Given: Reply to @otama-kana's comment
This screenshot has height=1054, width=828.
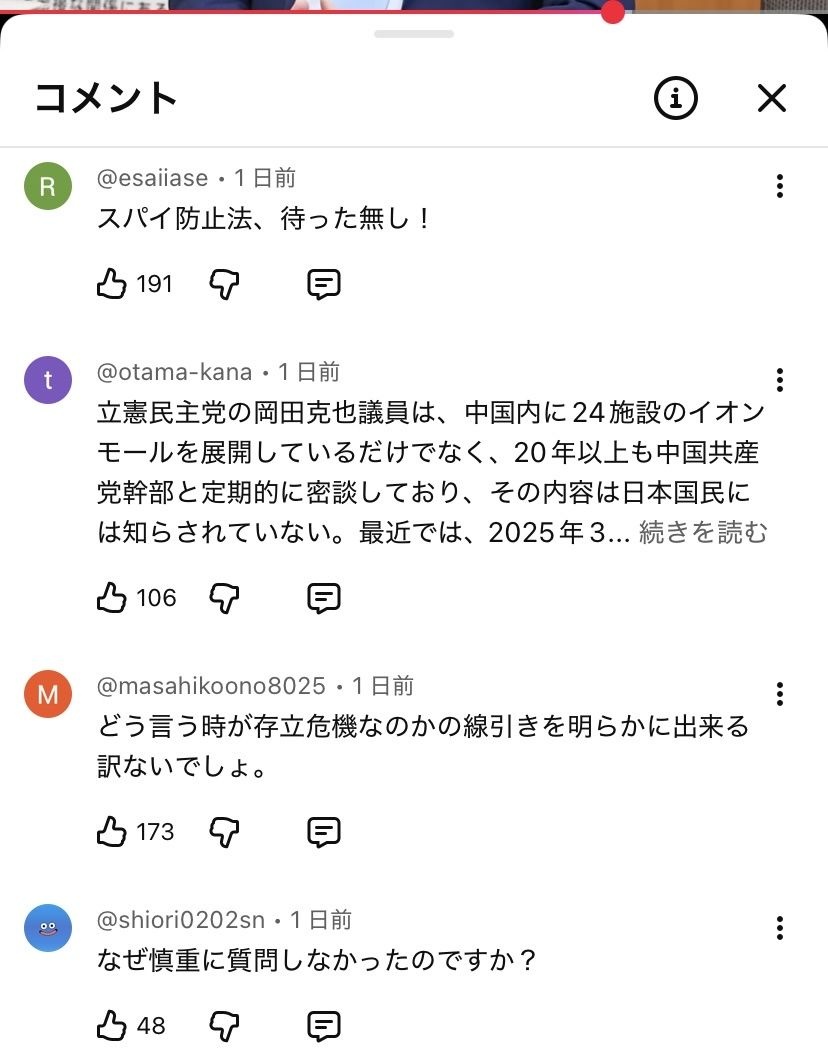Looking at the screenshot, I should tap(323, 598).
